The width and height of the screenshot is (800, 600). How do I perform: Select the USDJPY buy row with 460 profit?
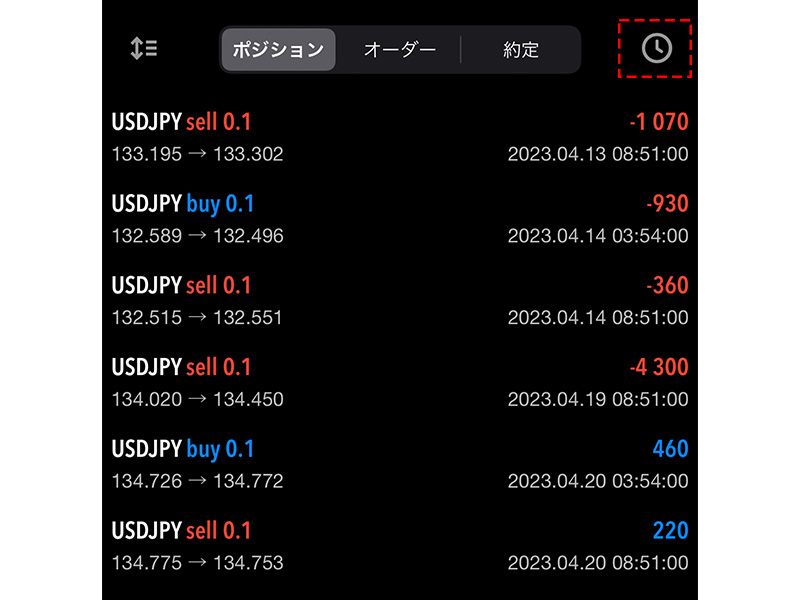pos(400,465)
